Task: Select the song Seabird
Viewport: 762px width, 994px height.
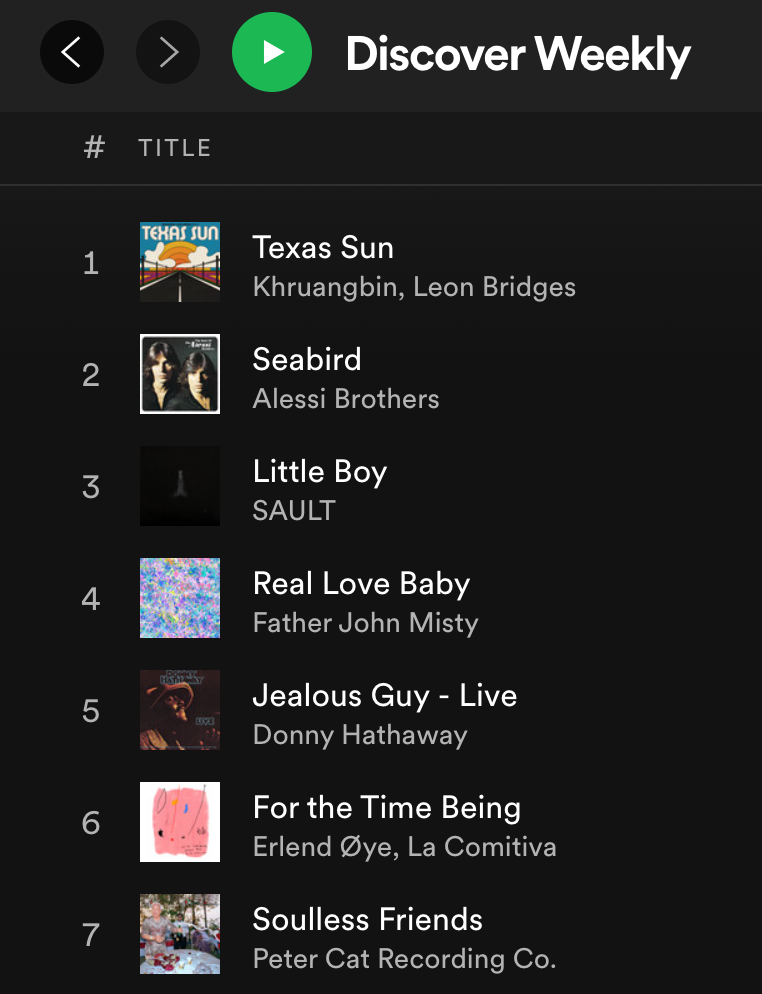Action: (x=306, y=360)
